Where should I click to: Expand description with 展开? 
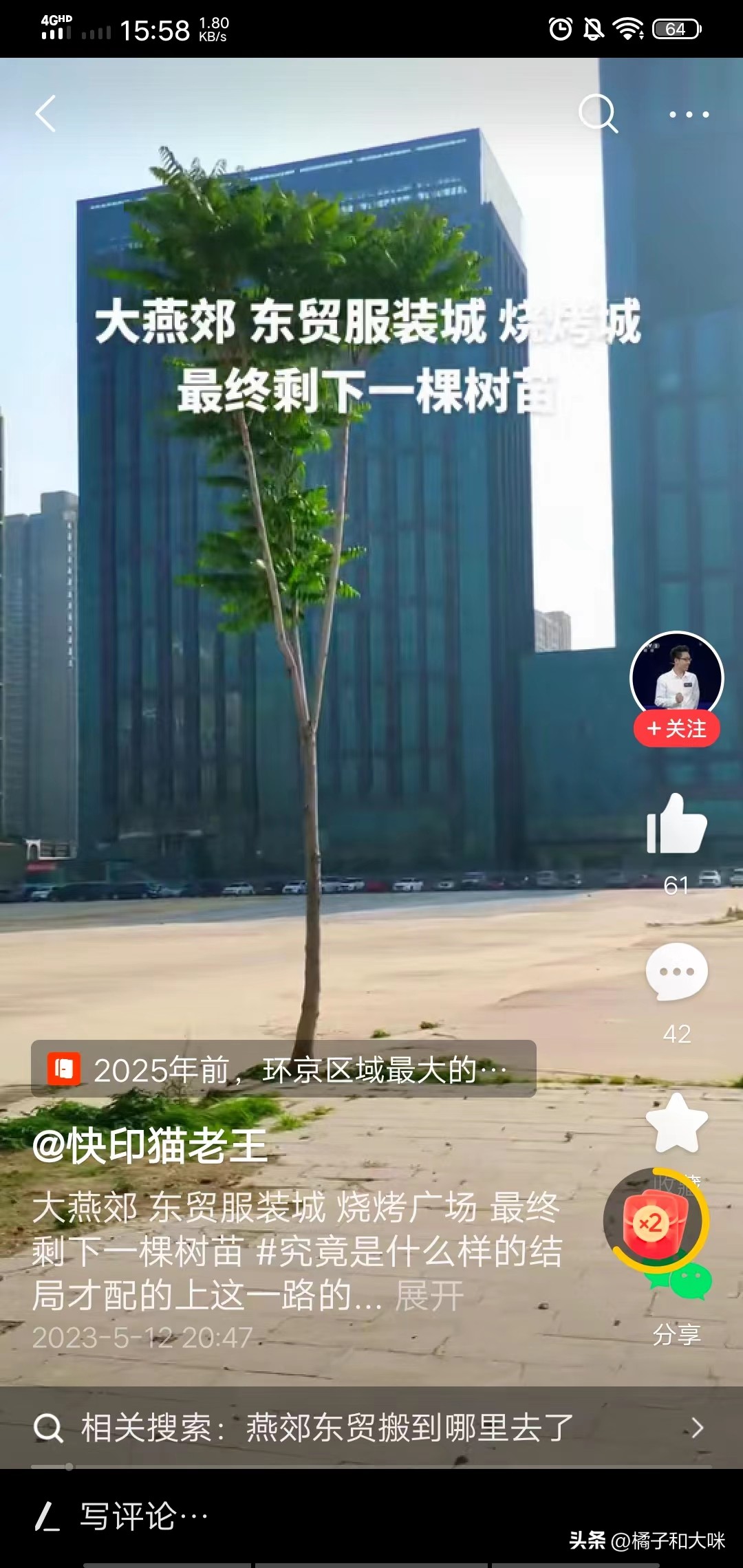tap(428, 1294)
